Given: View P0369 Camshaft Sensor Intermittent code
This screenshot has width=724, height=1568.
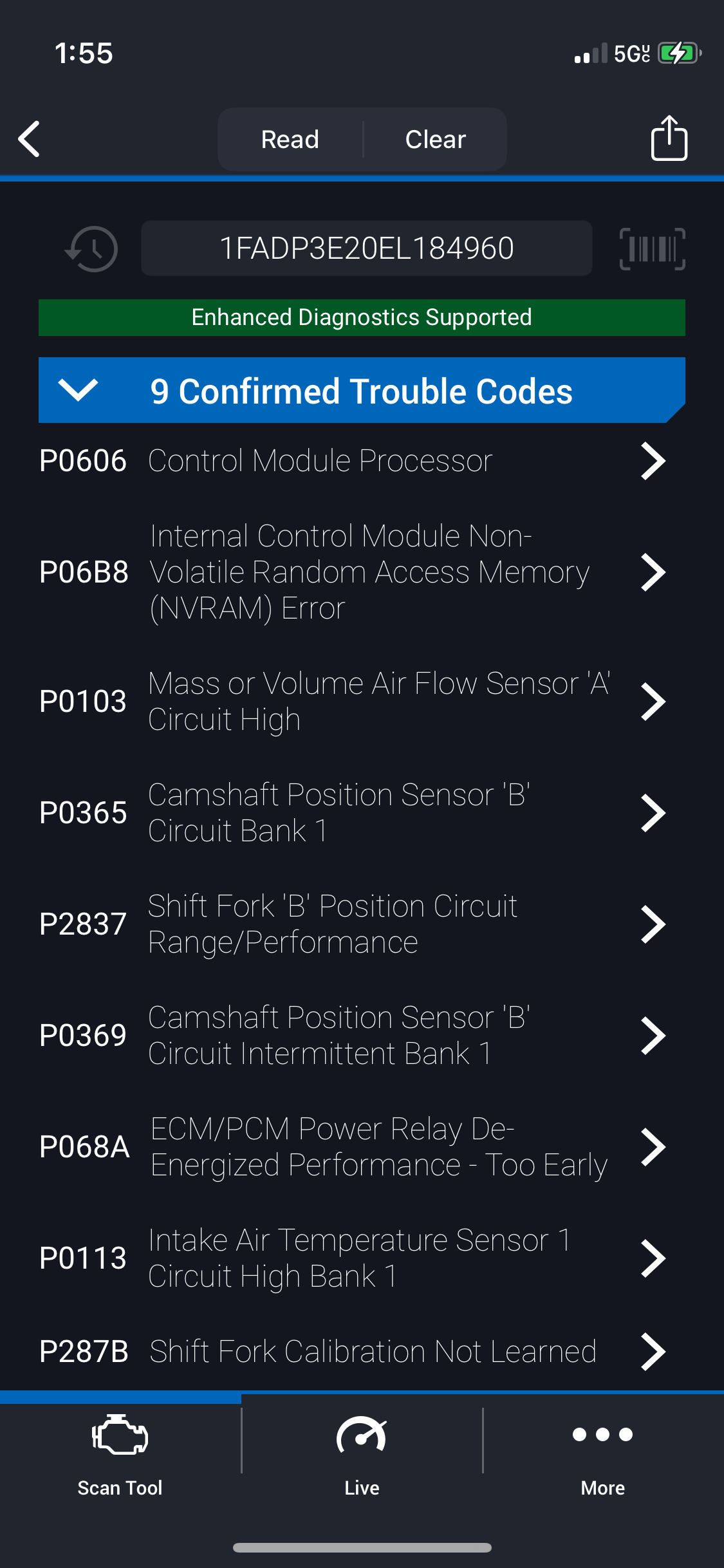Looking at the screenshot, I should click(362, 1035).
